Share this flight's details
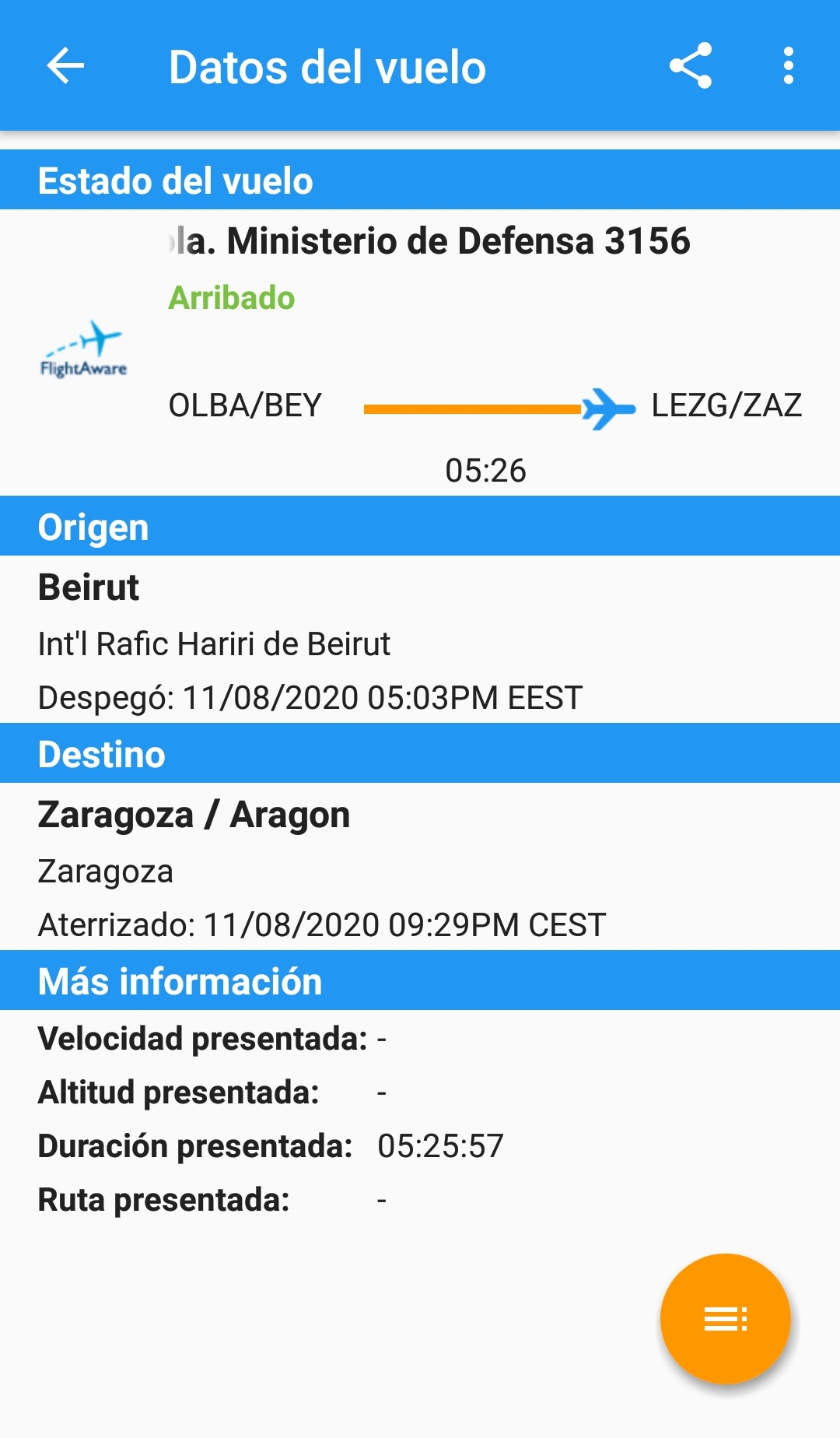Viewport: 840px width, 1438px height. point(691,65)
